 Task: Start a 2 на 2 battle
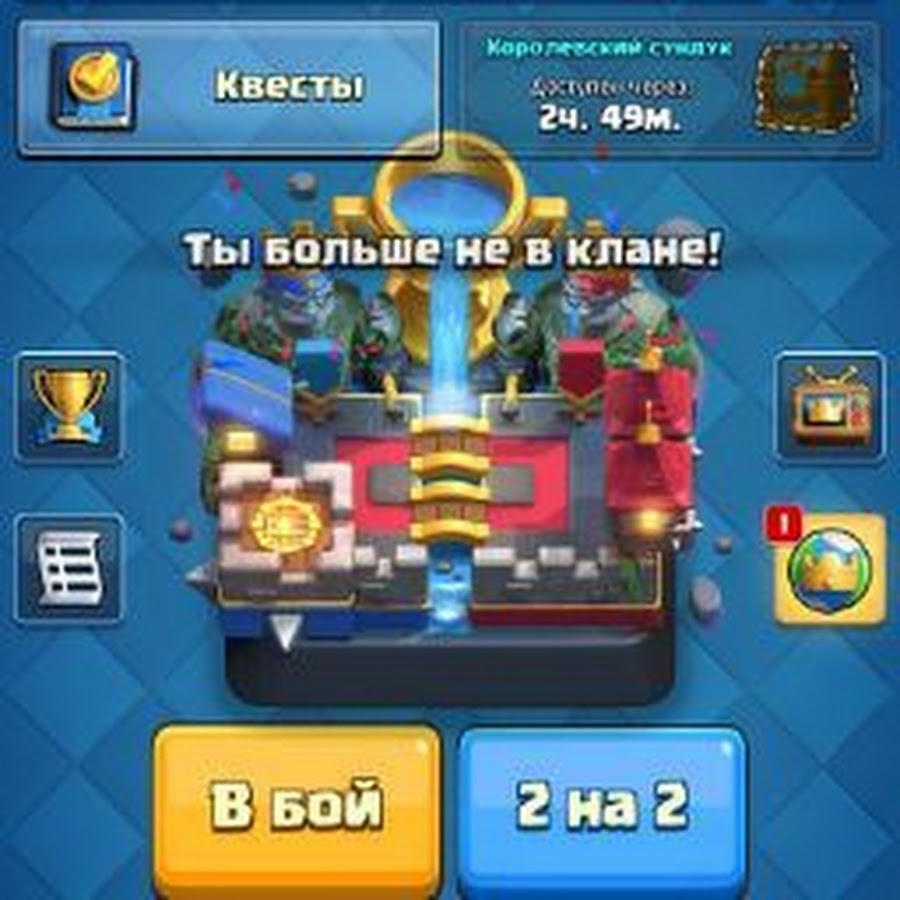point(602,805)
